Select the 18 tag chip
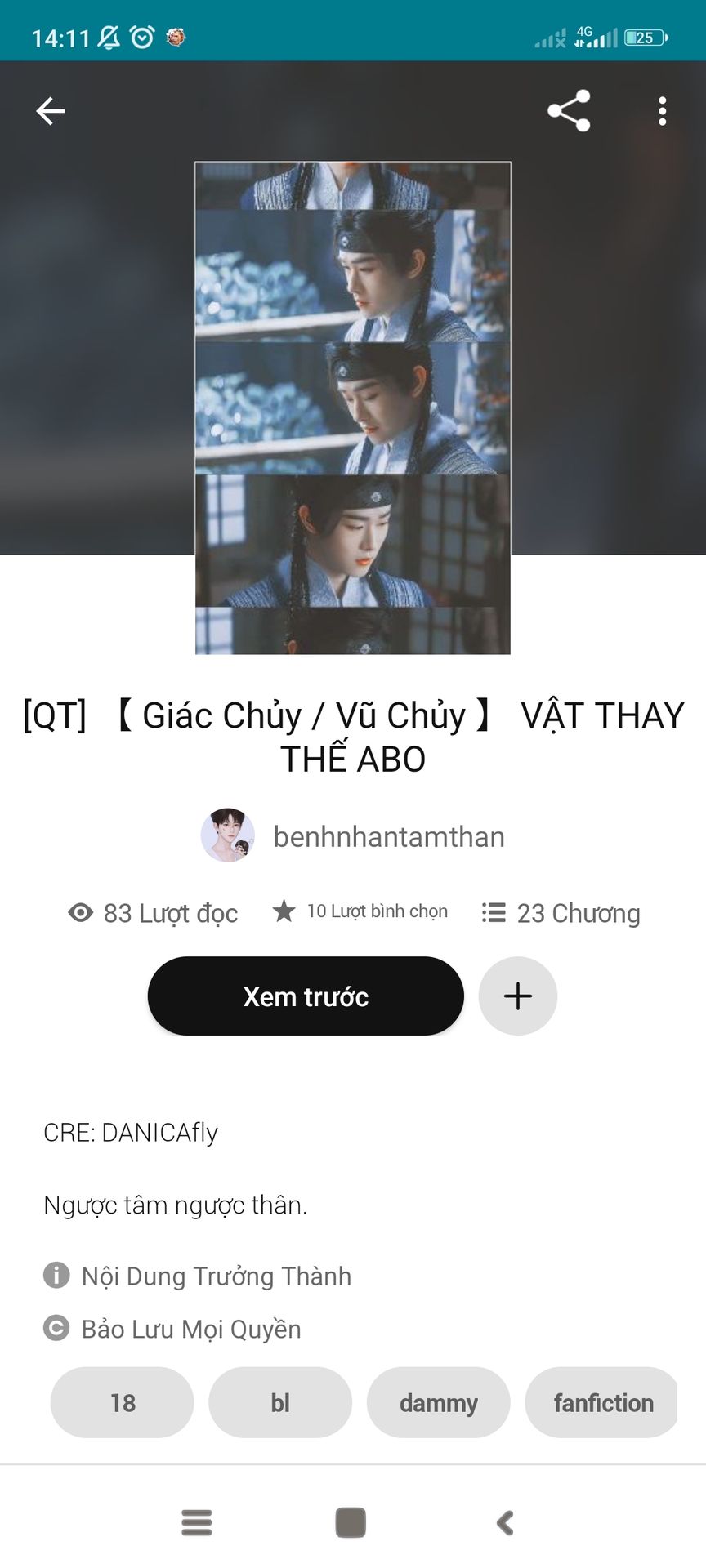The height and width of the screenshot is (1568, 706). [123, 1403]
